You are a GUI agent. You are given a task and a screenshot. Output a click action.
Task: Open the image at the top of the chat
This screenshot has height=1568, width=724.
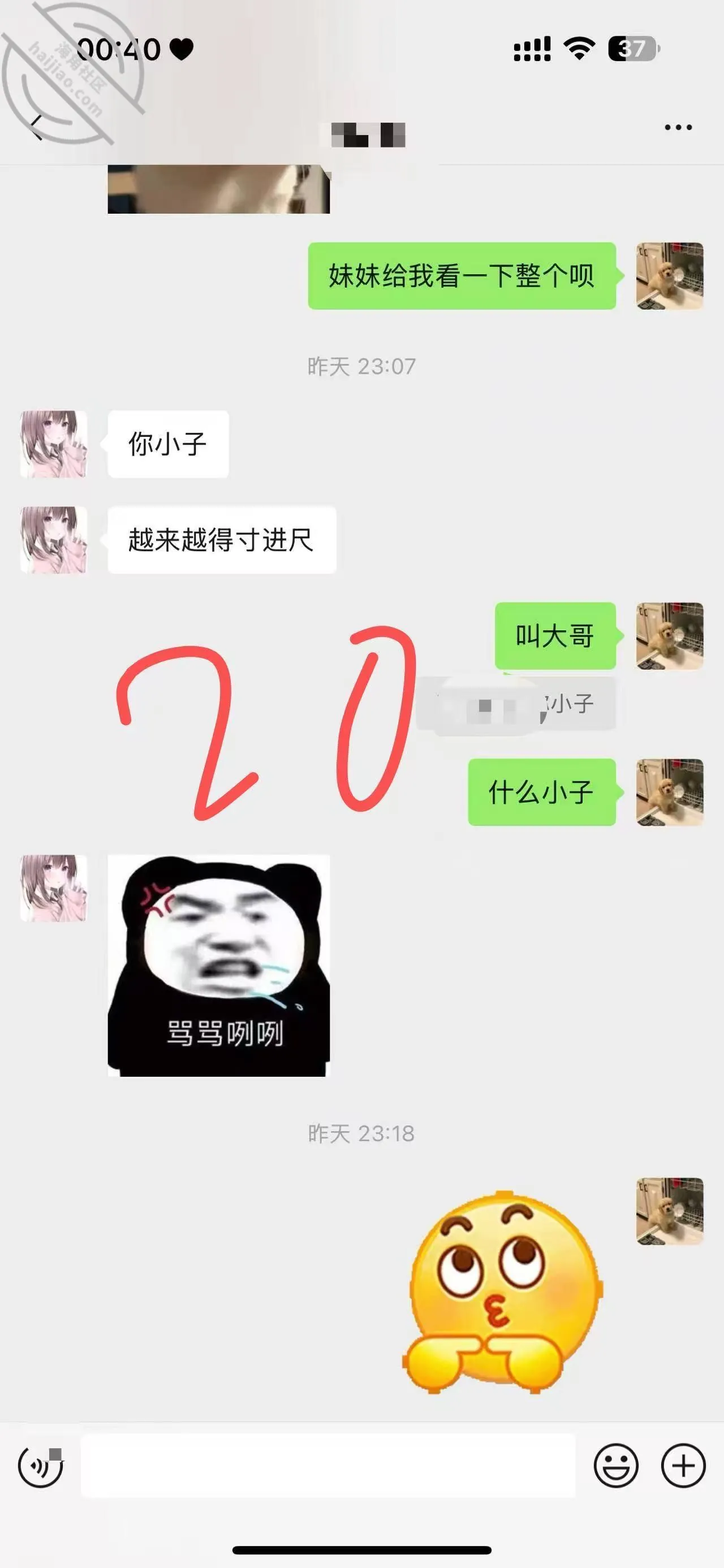point(218,189)
